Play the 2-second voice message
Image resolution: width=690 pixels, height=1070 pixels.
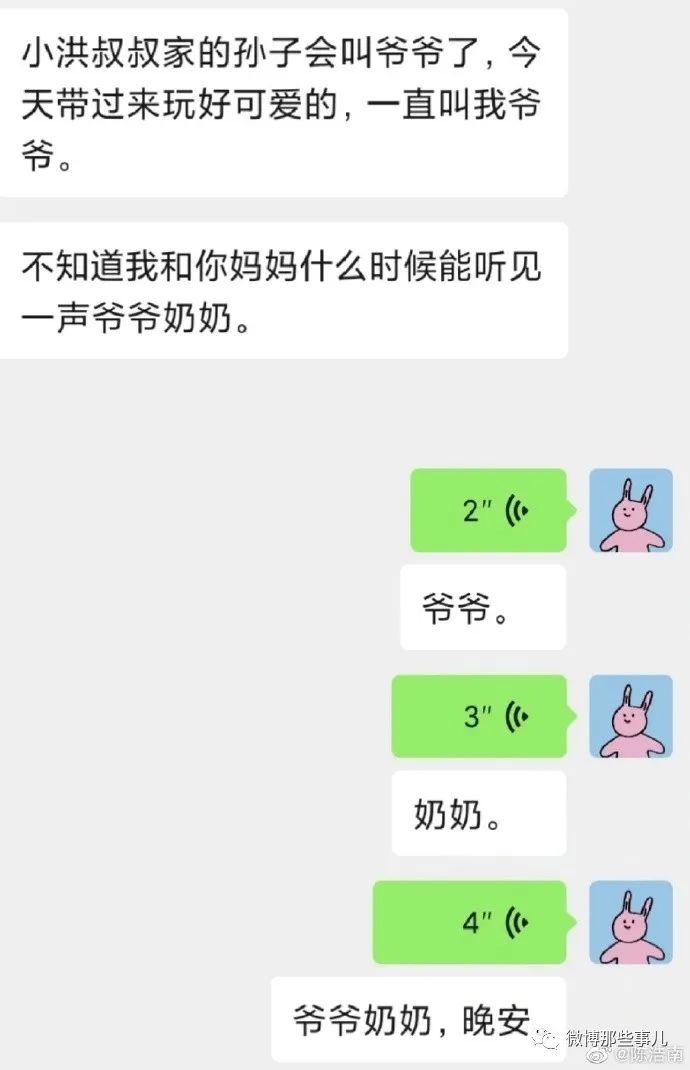tap(488, 510)
